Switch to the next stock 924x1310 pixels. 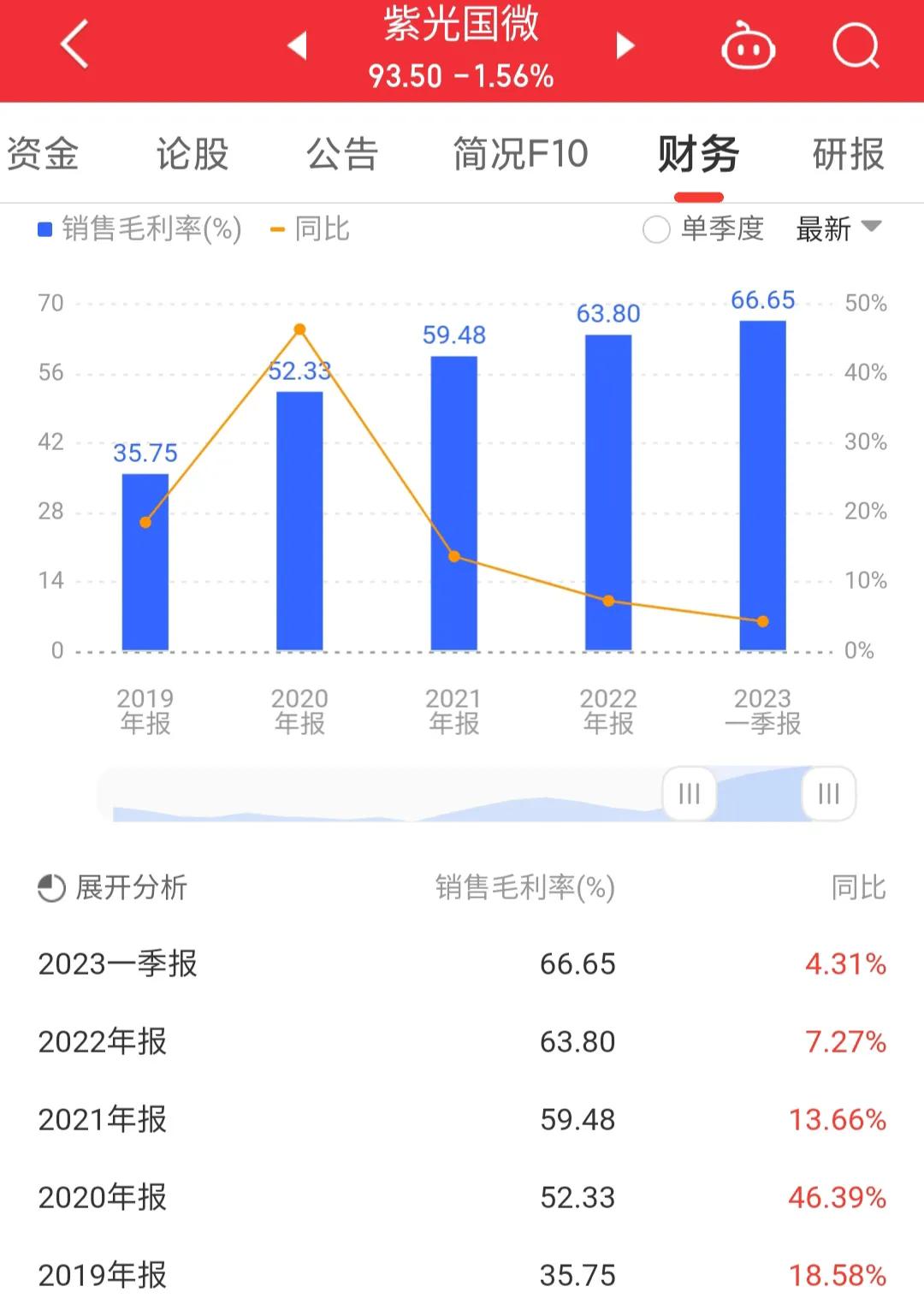point(625,45)
